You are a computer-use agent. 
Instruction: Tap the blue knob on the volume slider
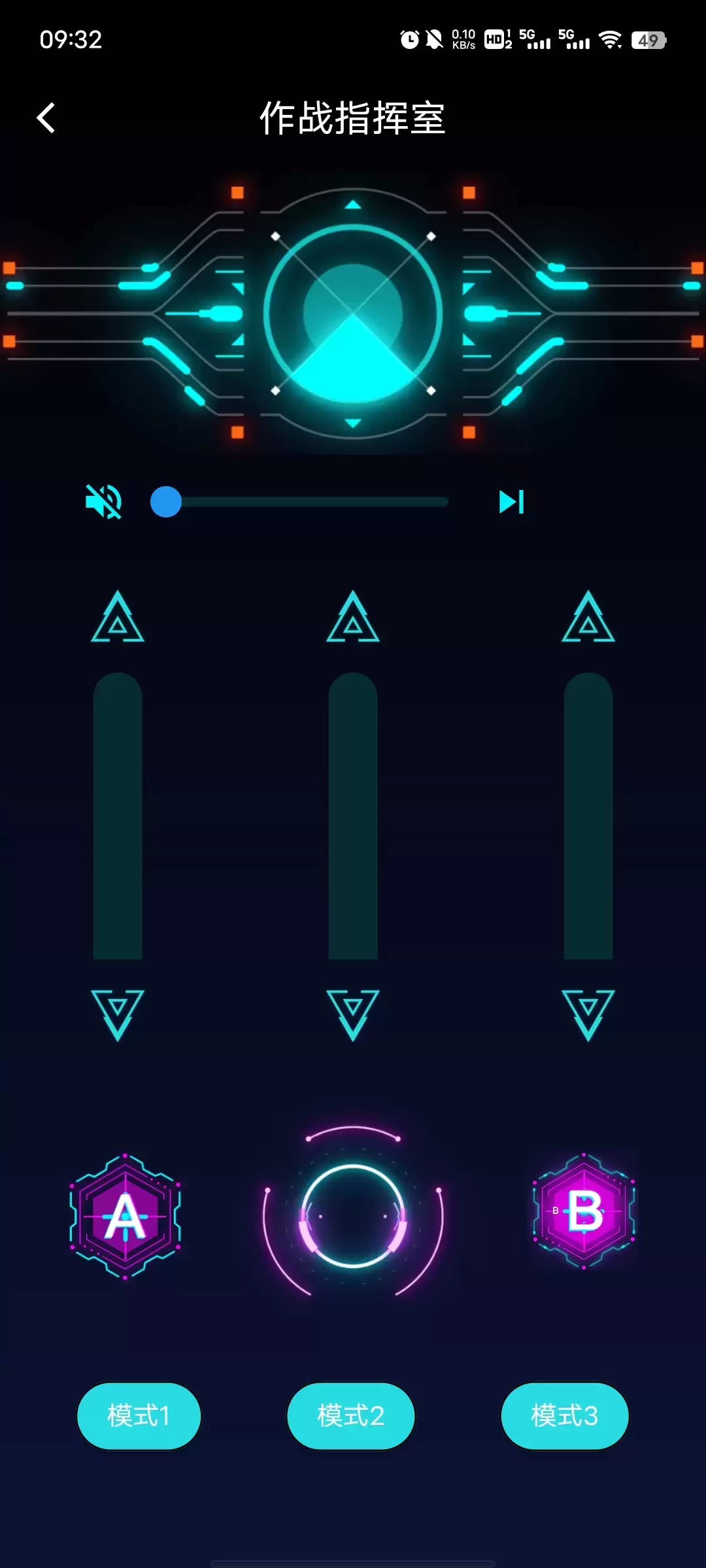coord(166,502)
